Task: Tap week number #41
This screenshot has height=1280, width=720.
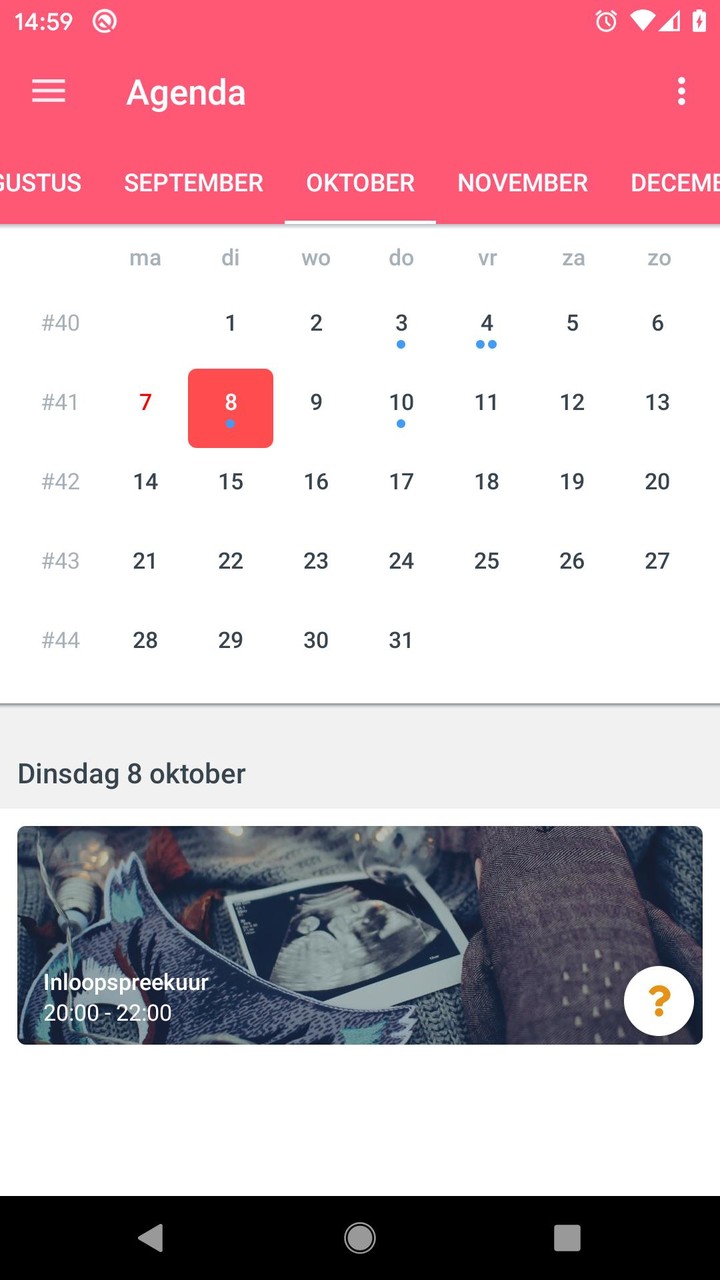Action: (60, 402)
